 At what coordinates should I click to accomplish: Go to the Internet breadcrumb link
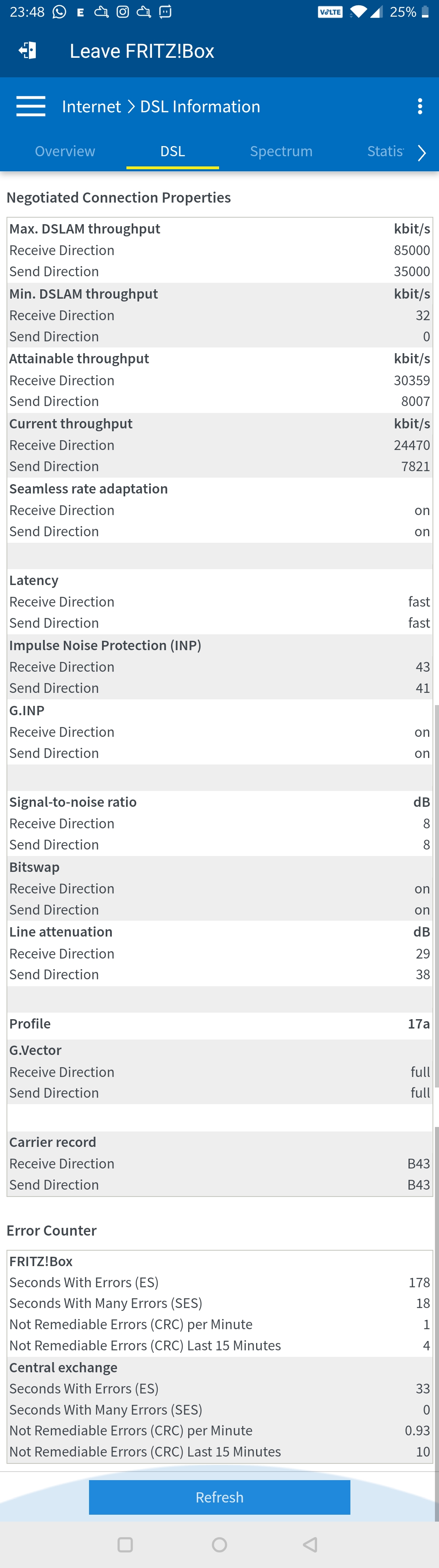click(x=91, y=107)
